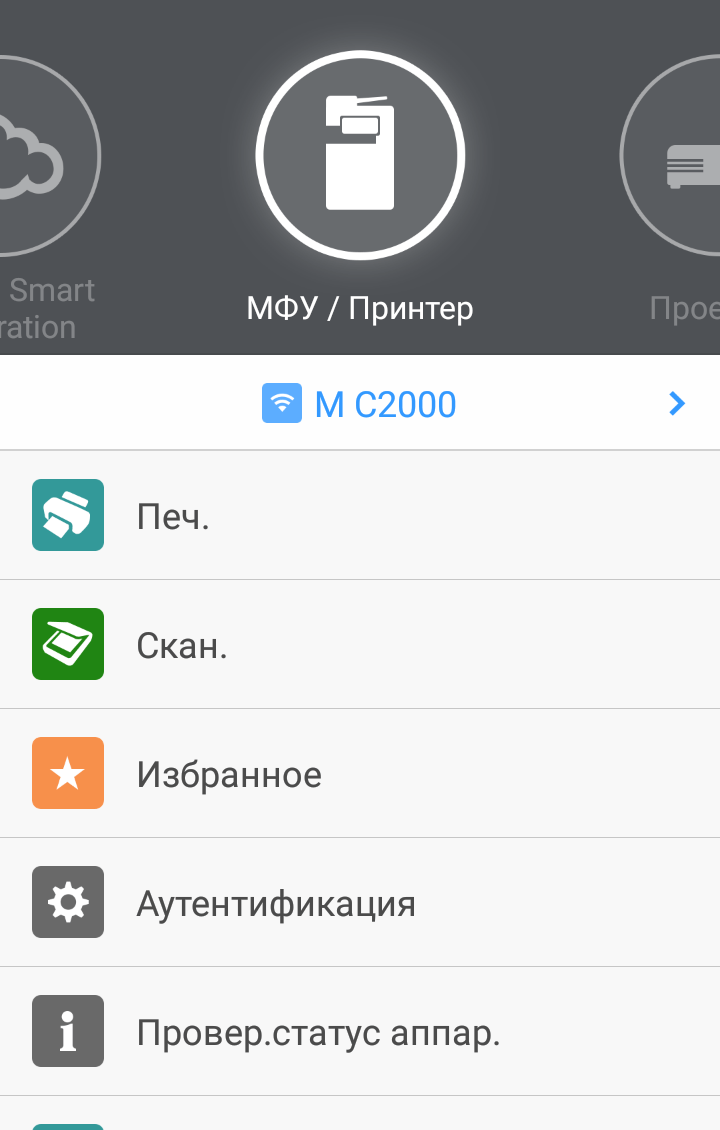Open the Скан. scan option
The image size is (720, 1130).
coord(360,645)
